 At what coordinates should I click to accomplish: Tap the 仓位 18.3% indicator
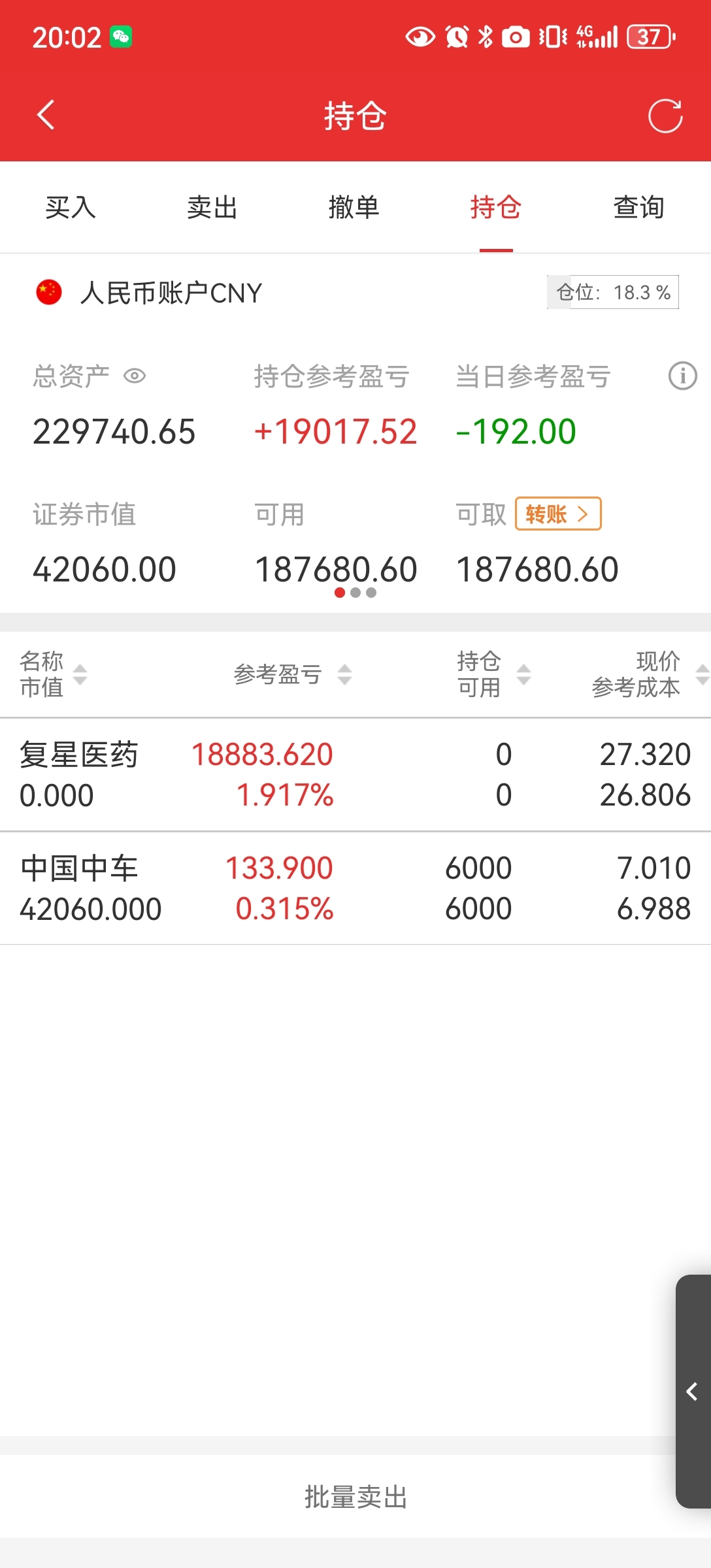click(612, 292)
